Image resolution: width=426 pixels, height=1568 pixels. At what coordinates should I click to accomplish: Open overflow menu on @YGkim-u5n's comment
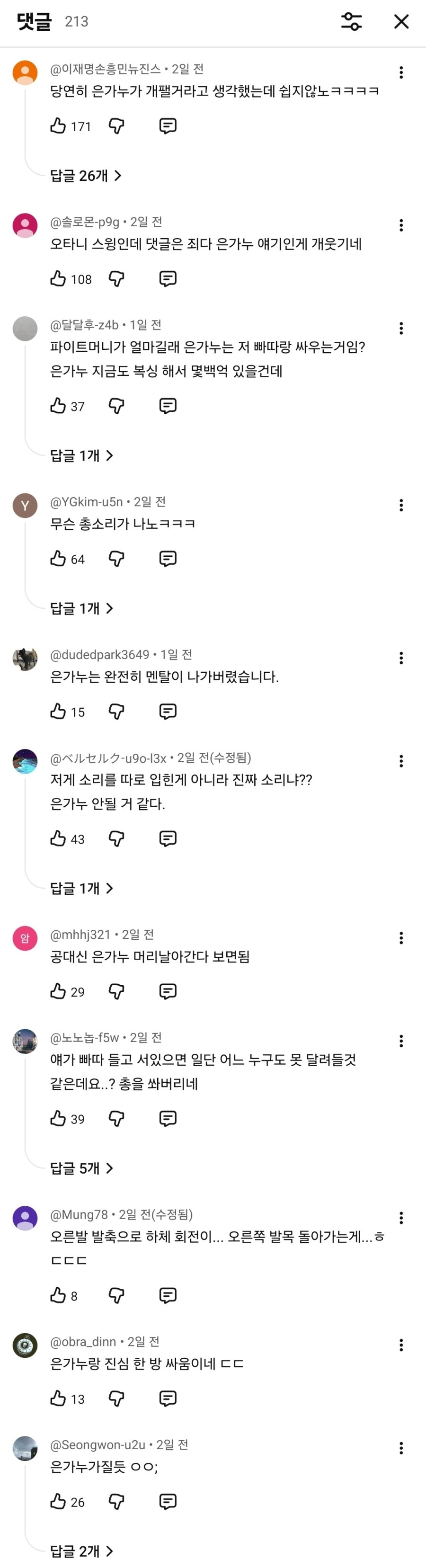(401, 505)
